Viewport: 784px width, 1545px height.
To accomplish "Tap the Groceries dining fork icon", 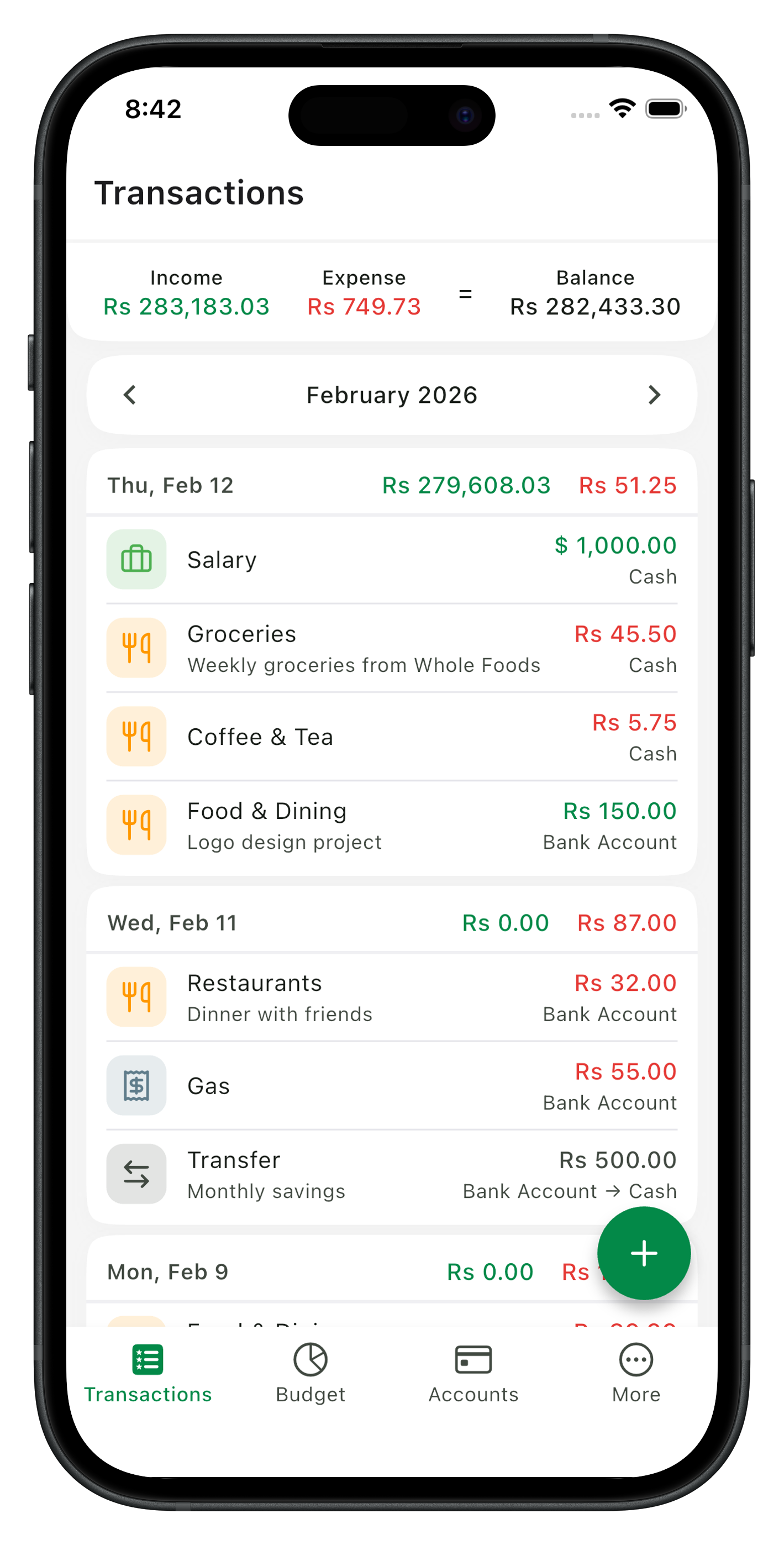I will click(x=136, y=648).
